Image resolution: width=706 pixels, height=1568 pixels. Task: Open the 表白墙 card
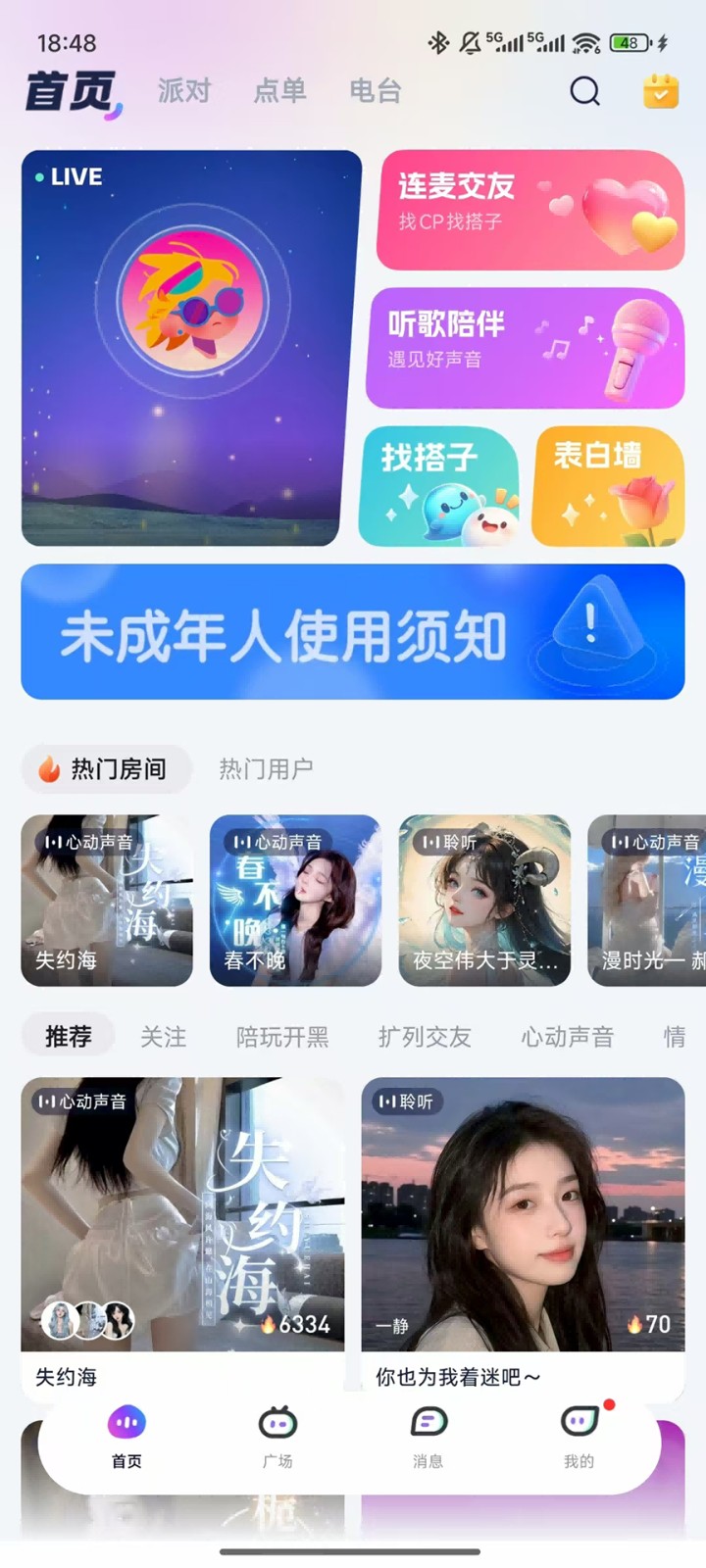click(609, 487)
